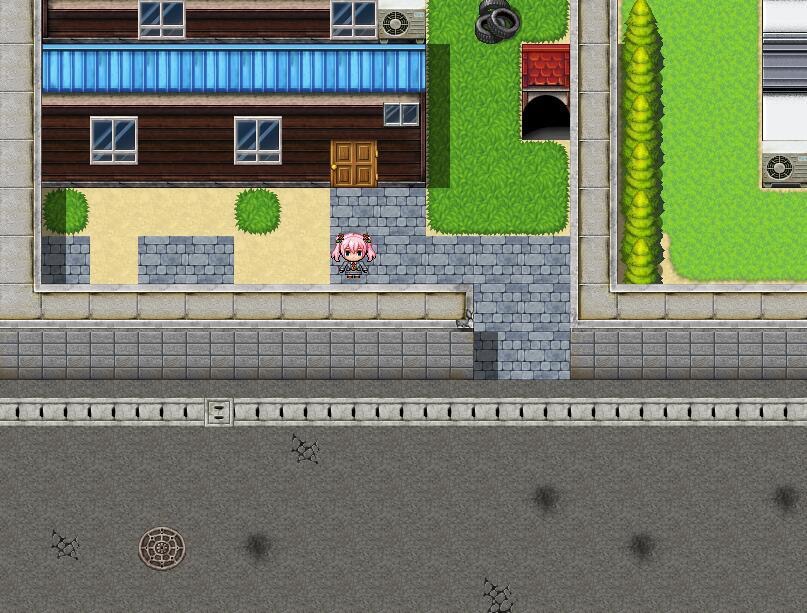The width and height of the screenshot is (807, 613).
Task: Enter the red-roofed dark tunnel entrance
Action: [545, 115]
